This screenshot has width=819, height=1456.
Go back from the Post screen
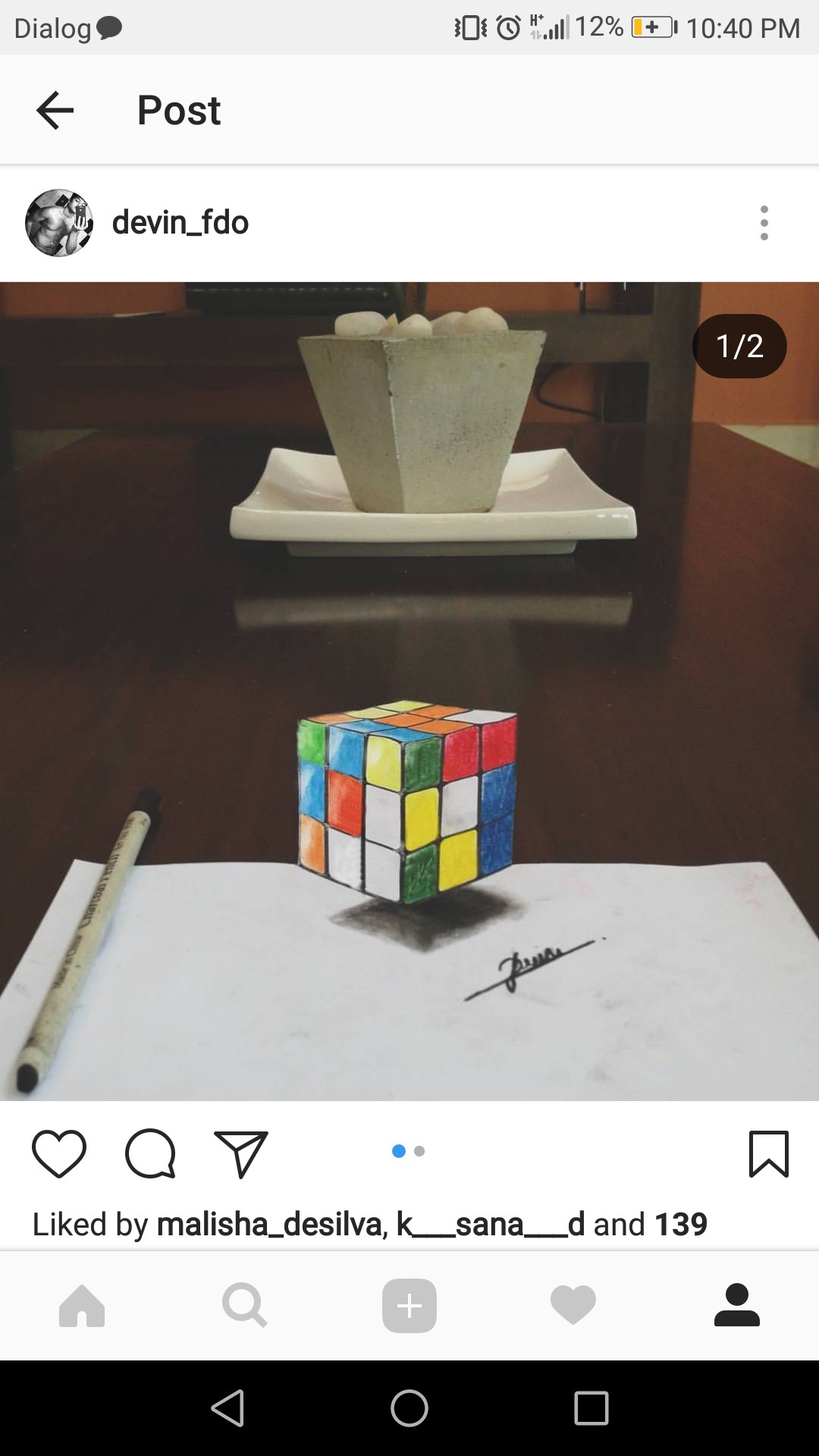click(55, 110)
